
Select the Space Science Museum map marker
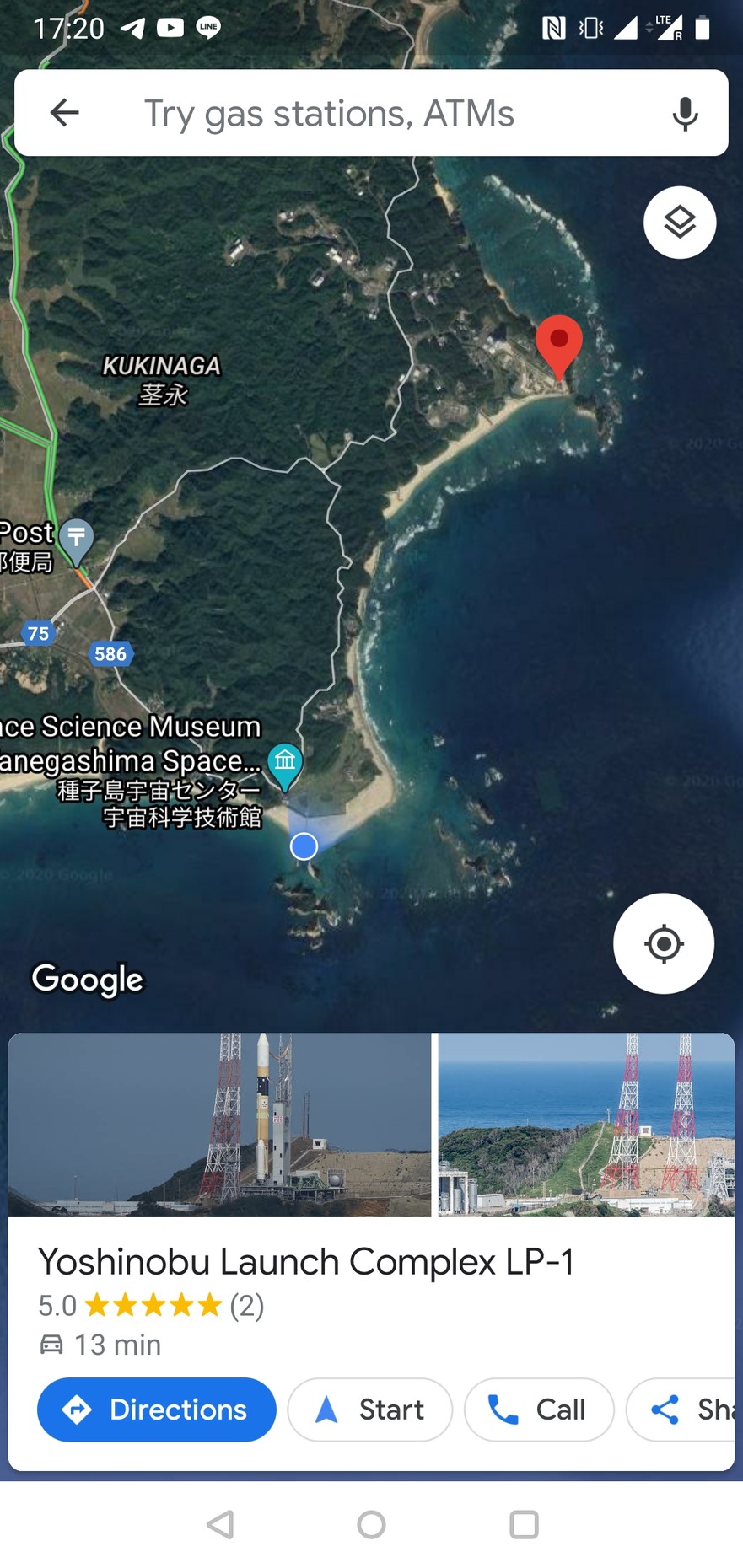pos(285,762)
